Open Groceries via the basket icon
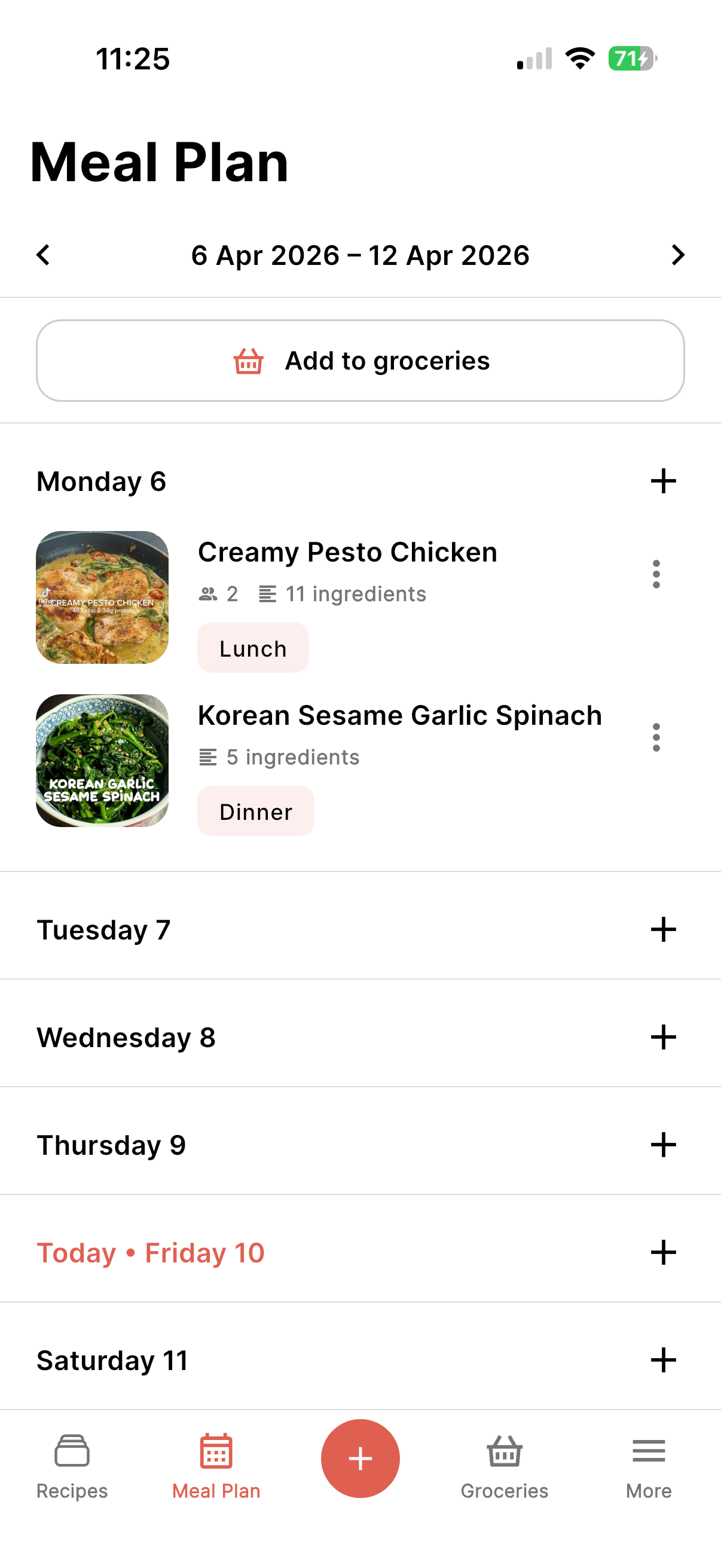Screen dimensions: 721x1568 click(505, 1452)
